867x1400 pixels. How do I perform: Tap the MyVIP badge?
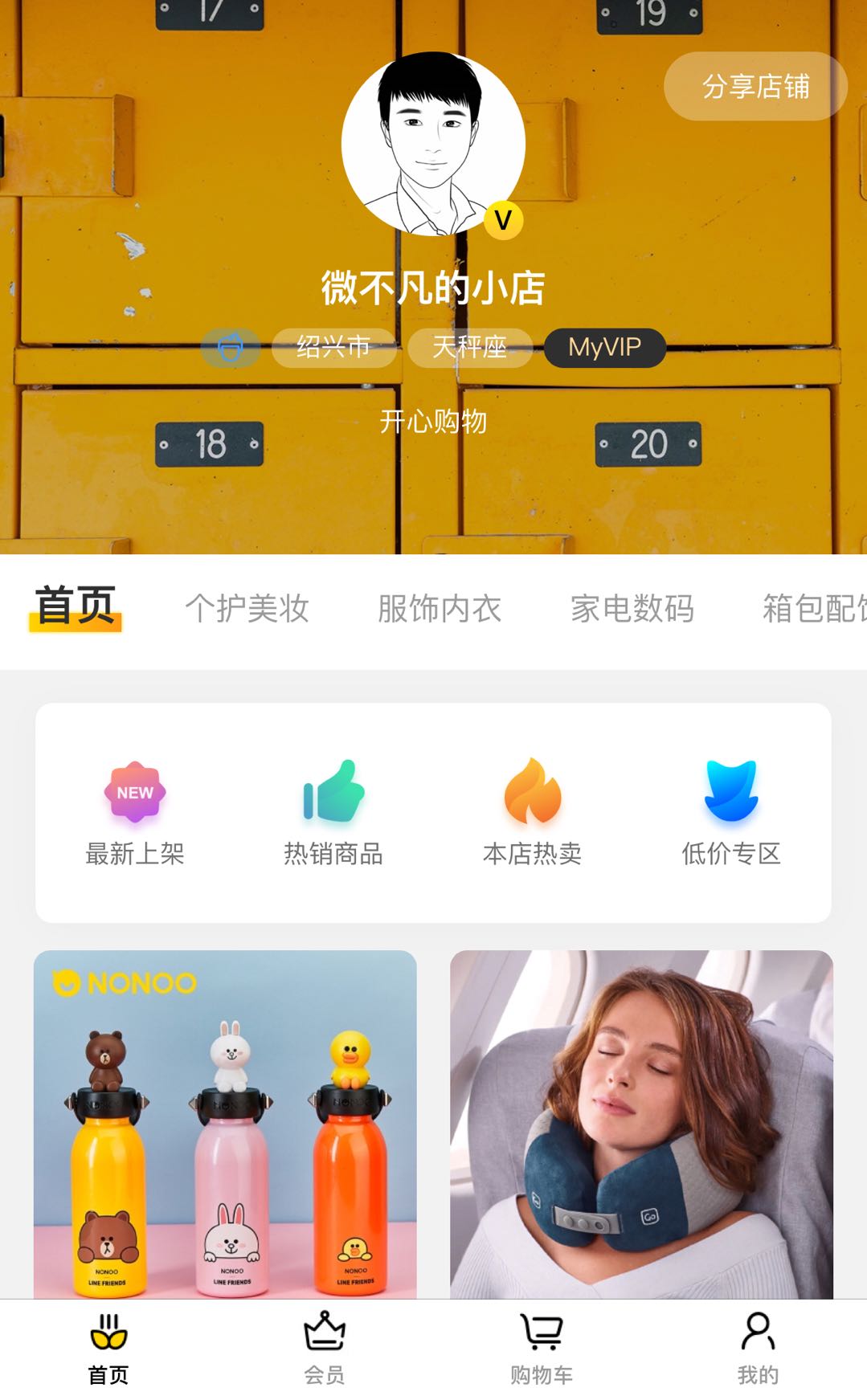[x=604, y=348]
